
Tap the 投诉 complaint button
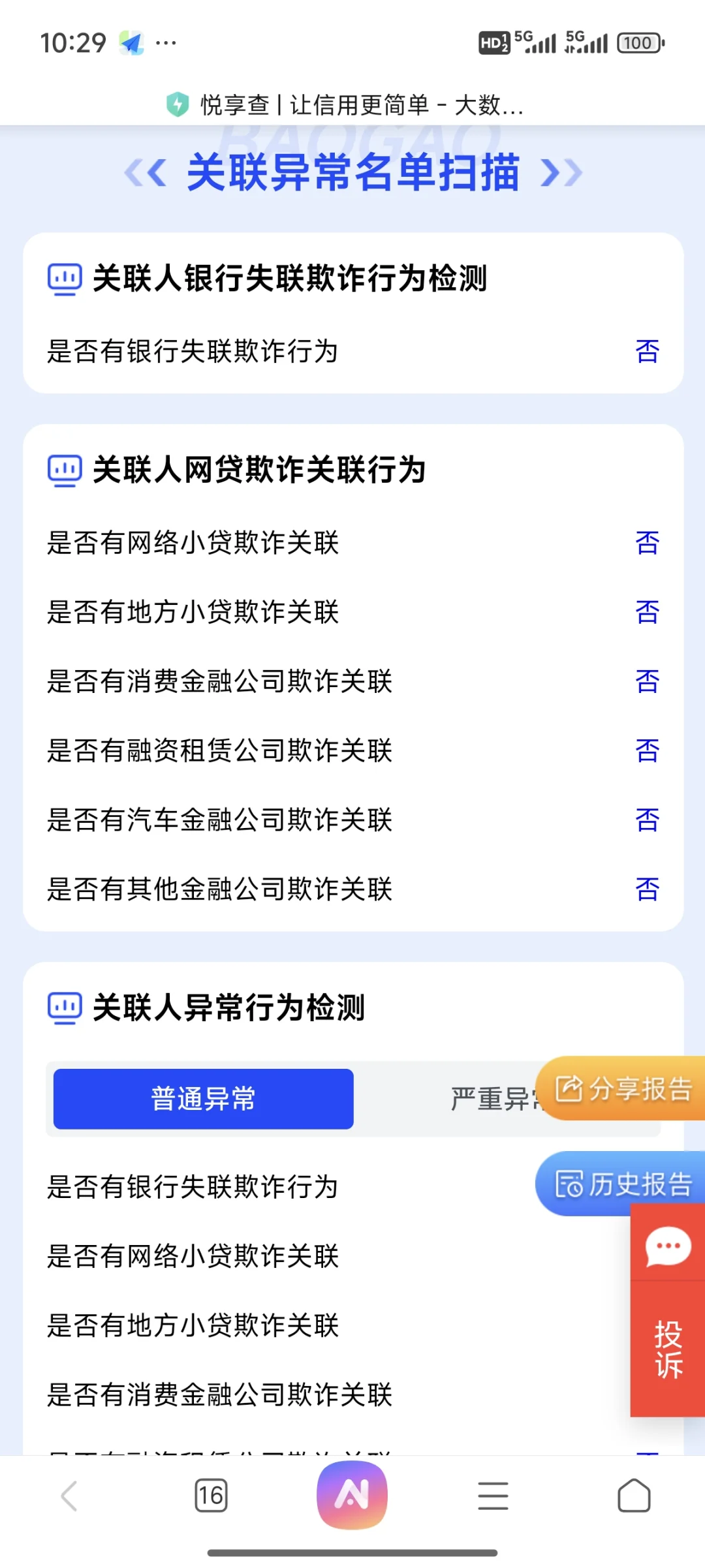click(668, 1349)
